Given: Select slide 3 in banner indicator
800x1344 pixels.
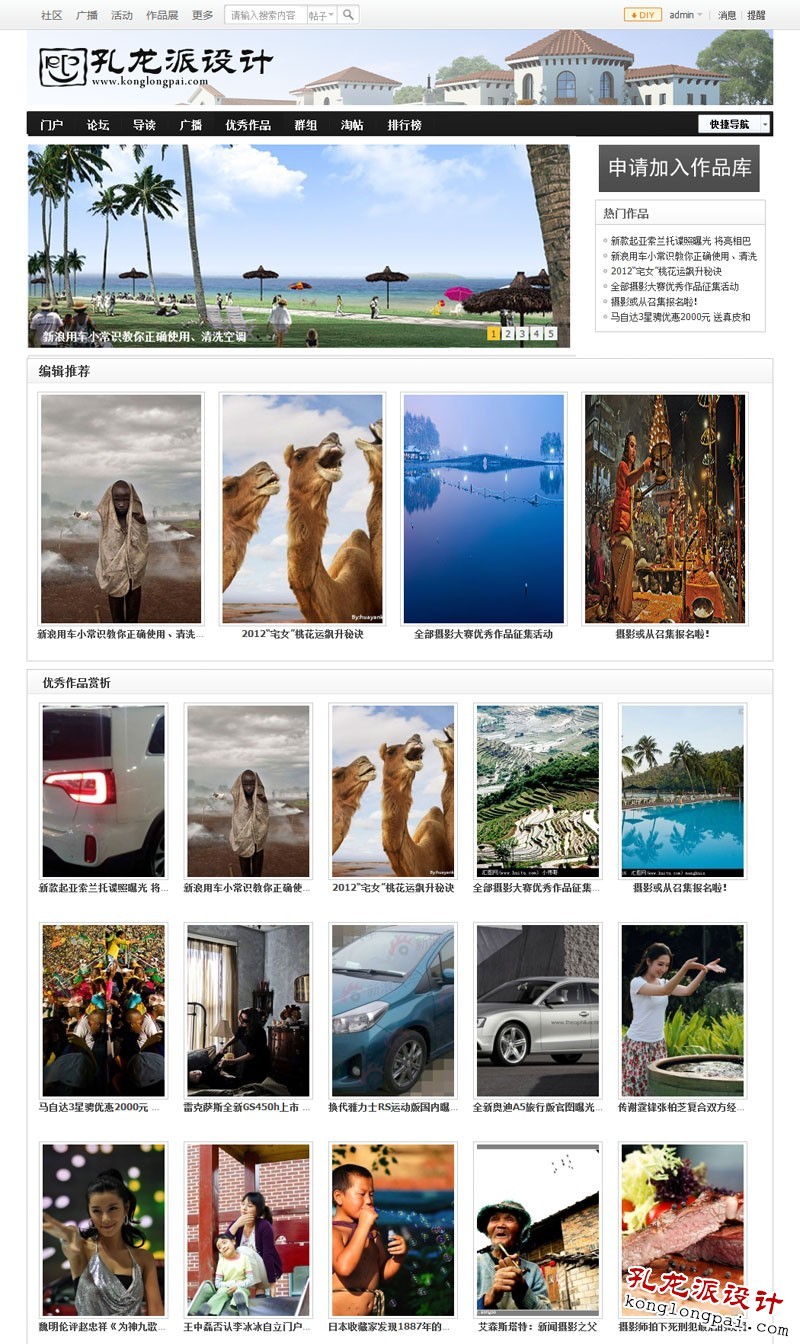Looking at the screenshot, I should tap(522, 334).
